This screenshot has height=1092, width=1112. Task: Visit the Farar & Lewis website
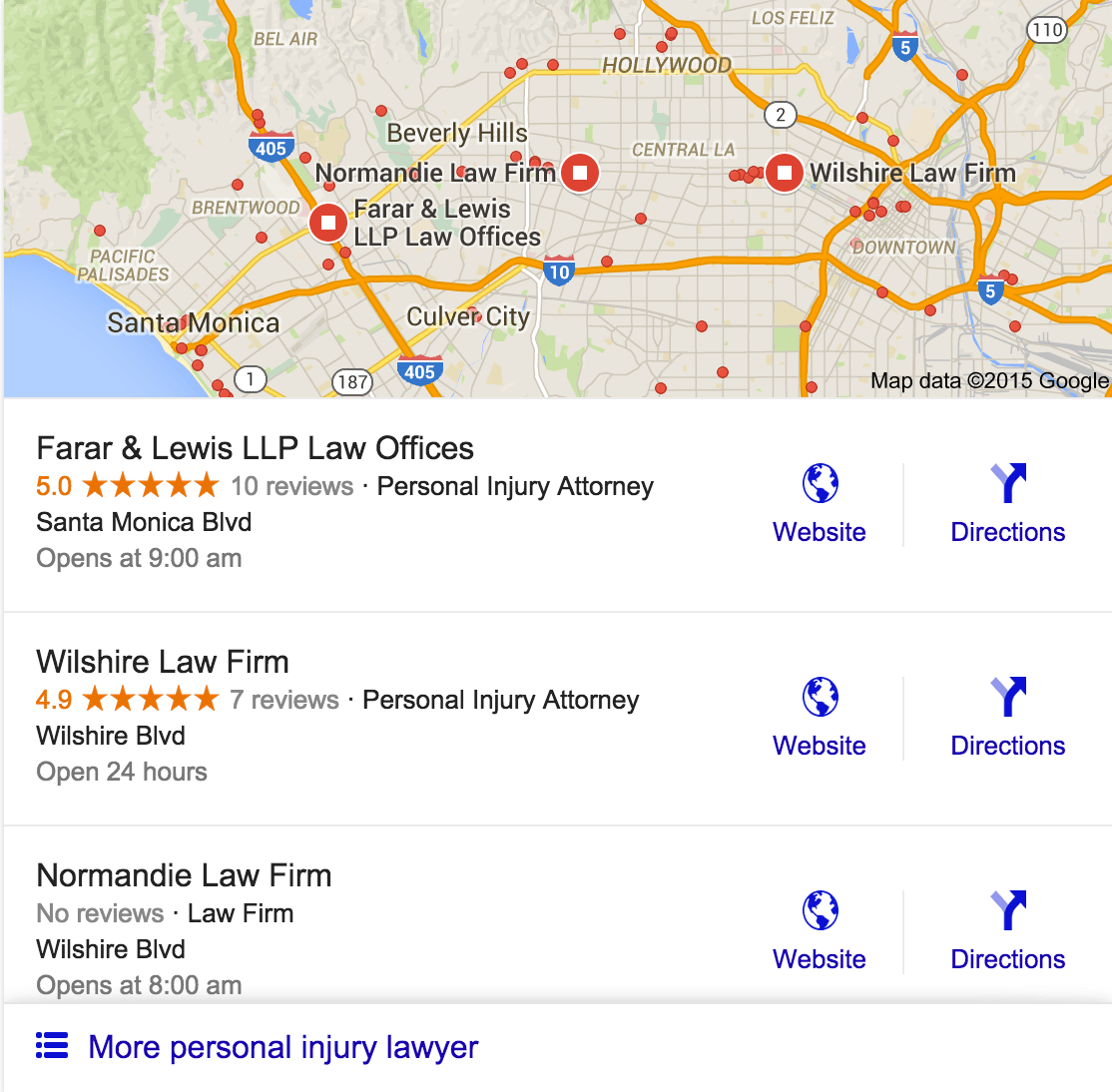coord(820,504)
